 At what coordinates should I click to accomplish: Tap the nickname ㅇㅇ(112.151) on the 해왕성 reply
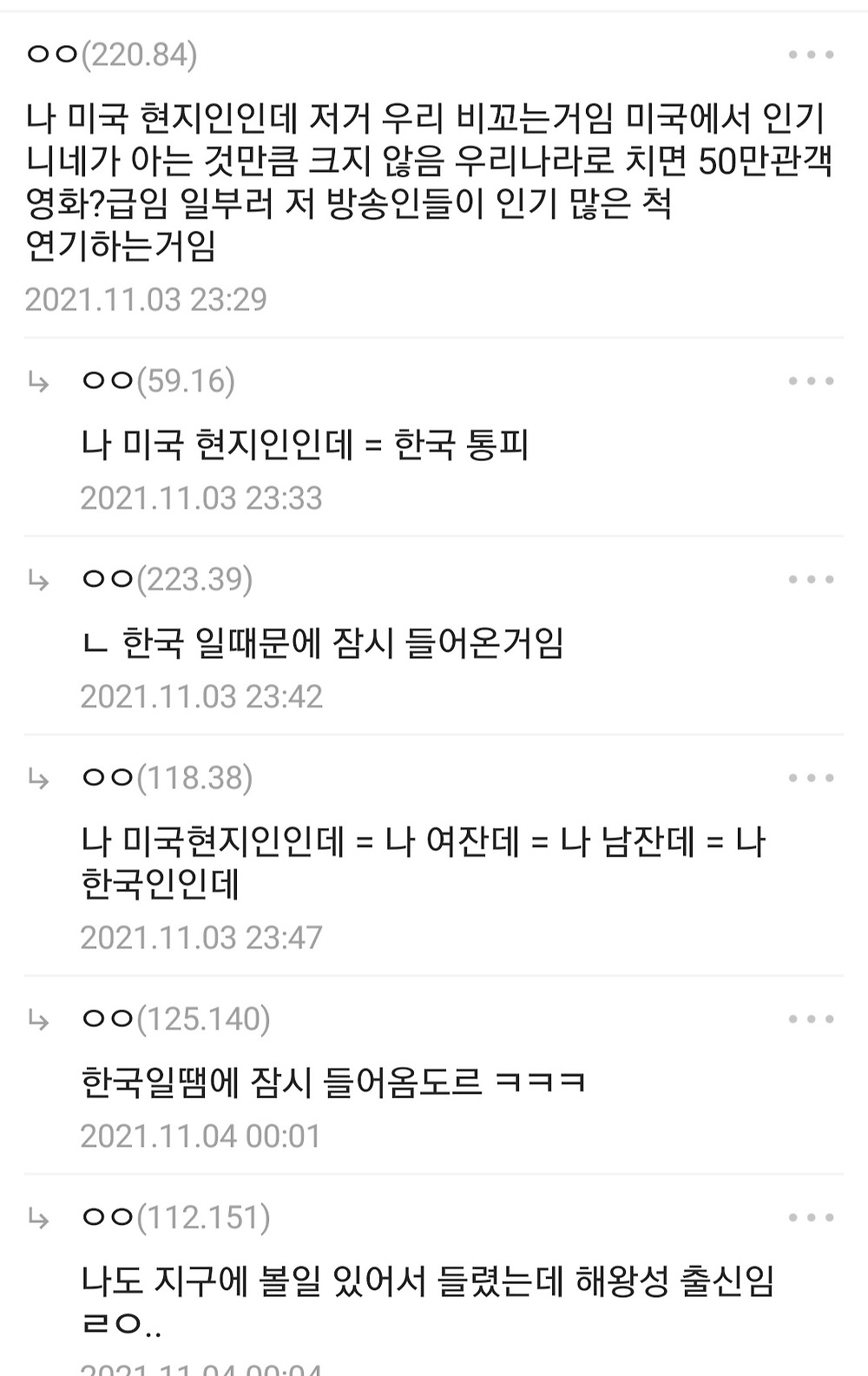(175, 1217)
